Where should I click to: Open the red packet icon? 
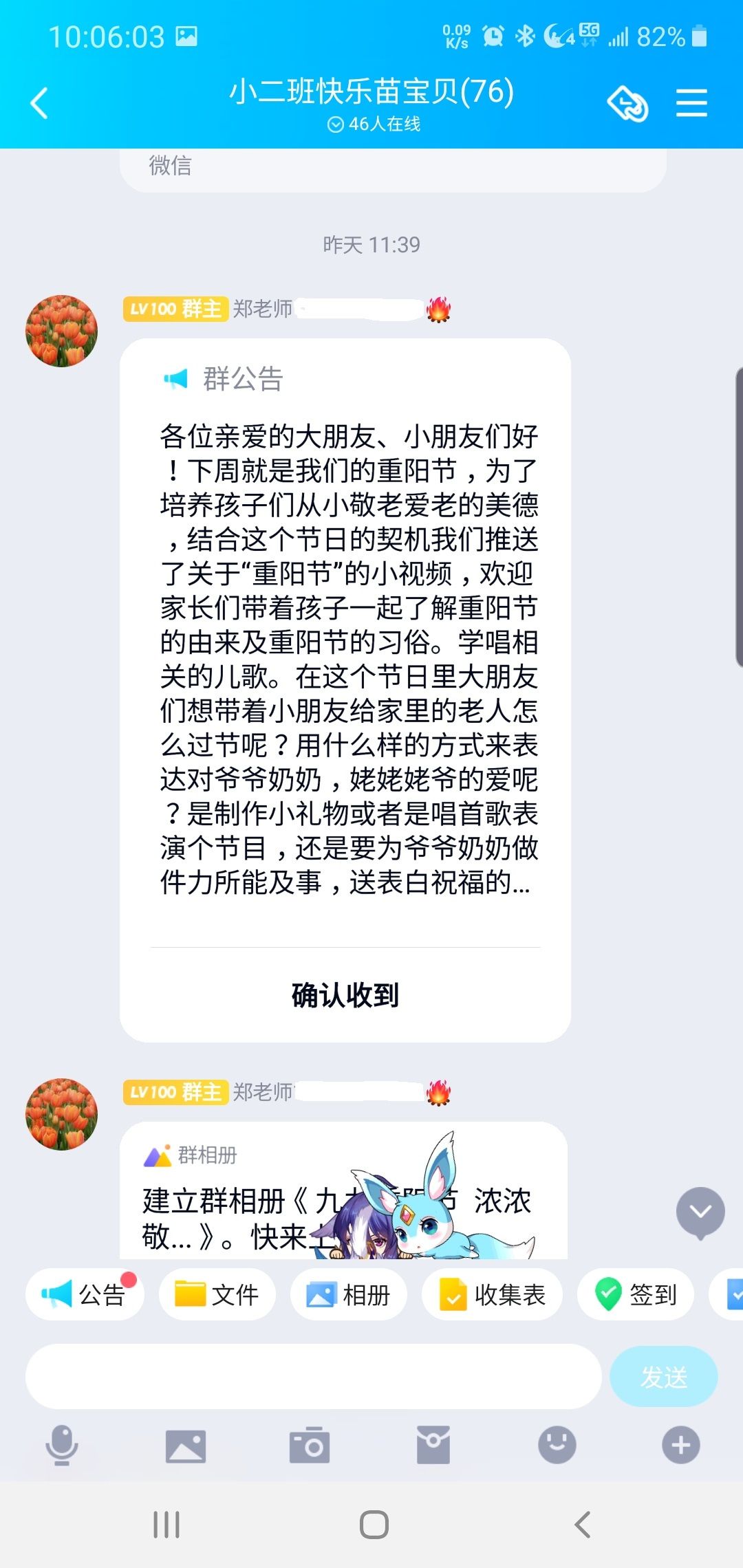pyautogui.click(x=433, y=1445)
